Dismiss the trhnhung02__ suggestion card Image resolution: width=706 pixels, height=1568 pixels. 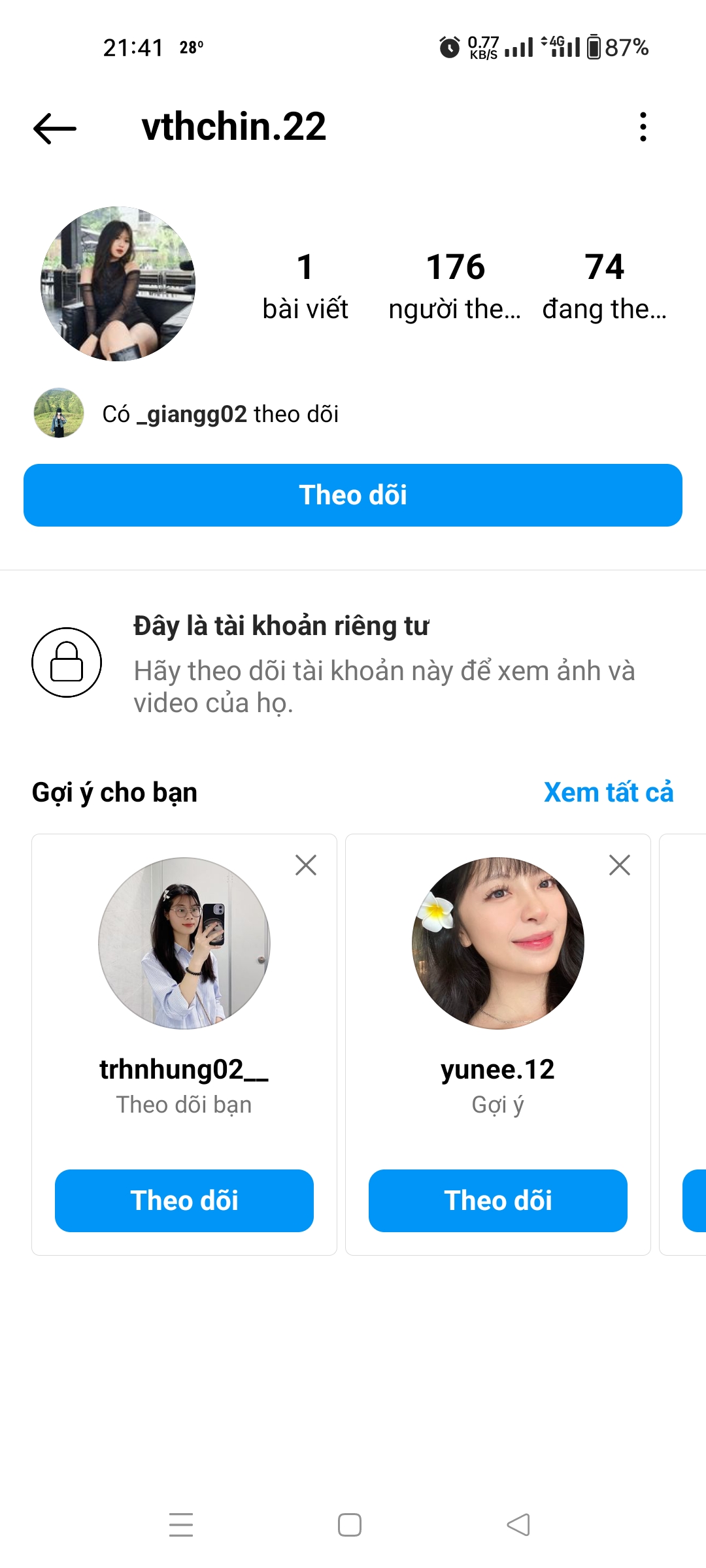point(306,865)
